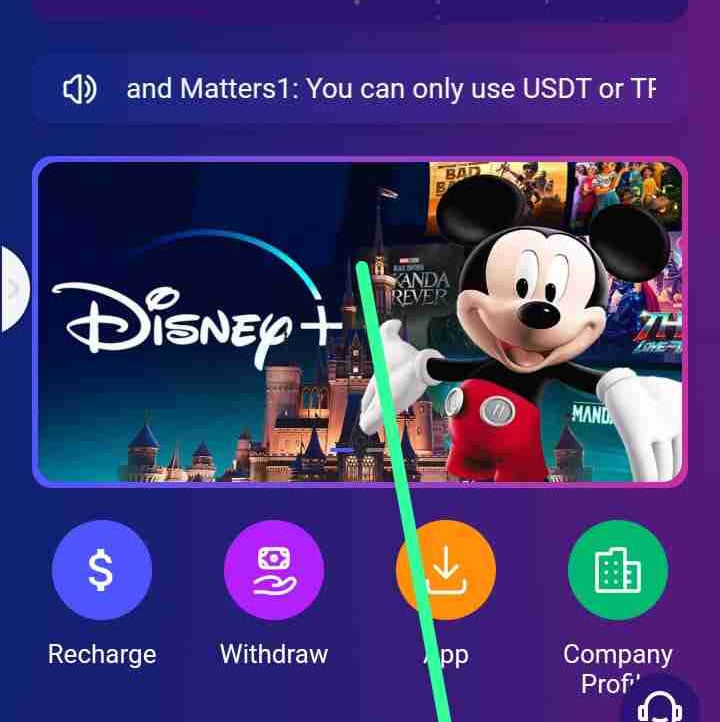The height and width of the screenshot is (722, 720).
Task: Expand the side panel arrow handle
Action: [14, 289]
